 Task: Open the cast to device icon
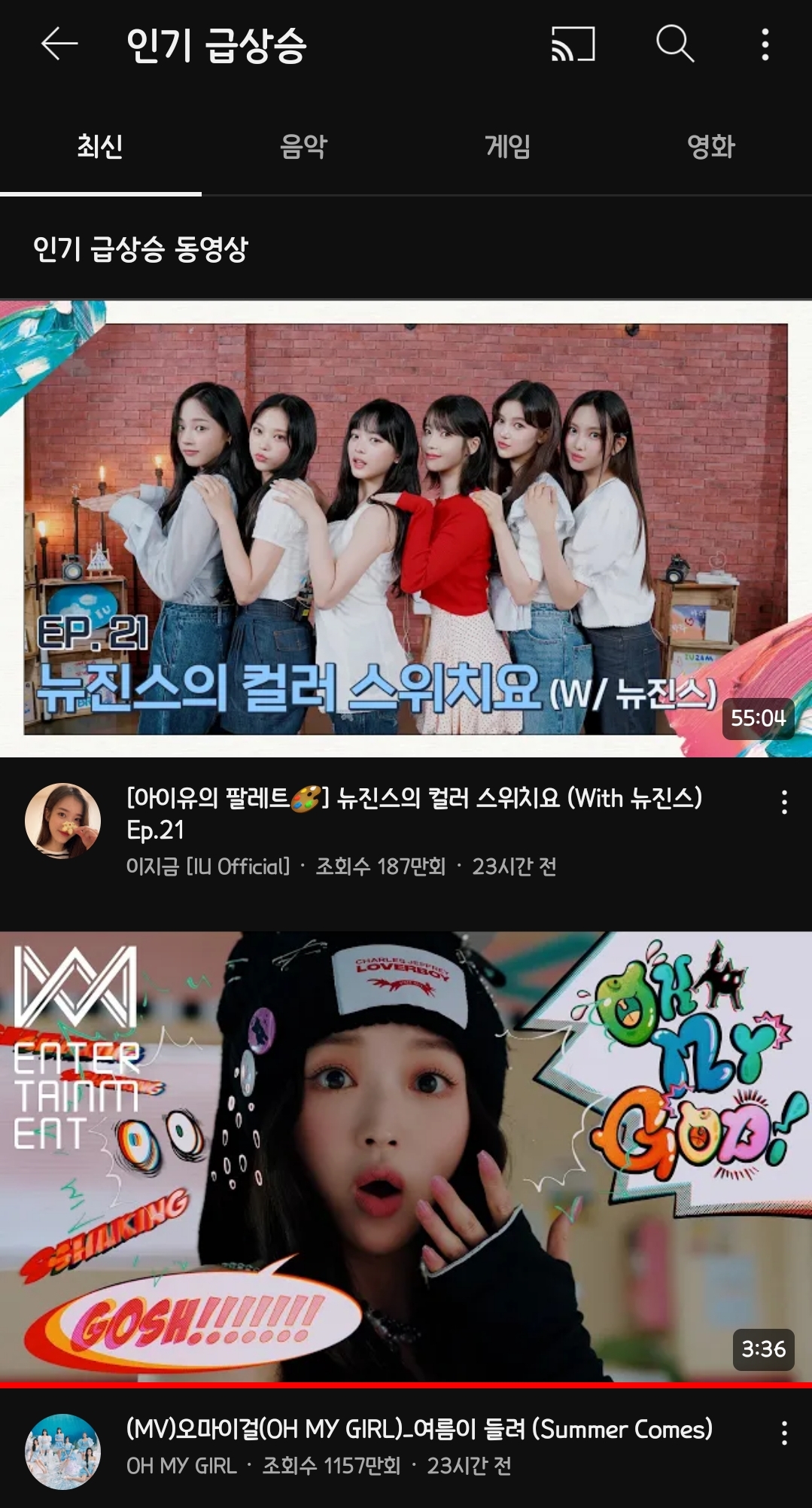(x=573, y=44)
